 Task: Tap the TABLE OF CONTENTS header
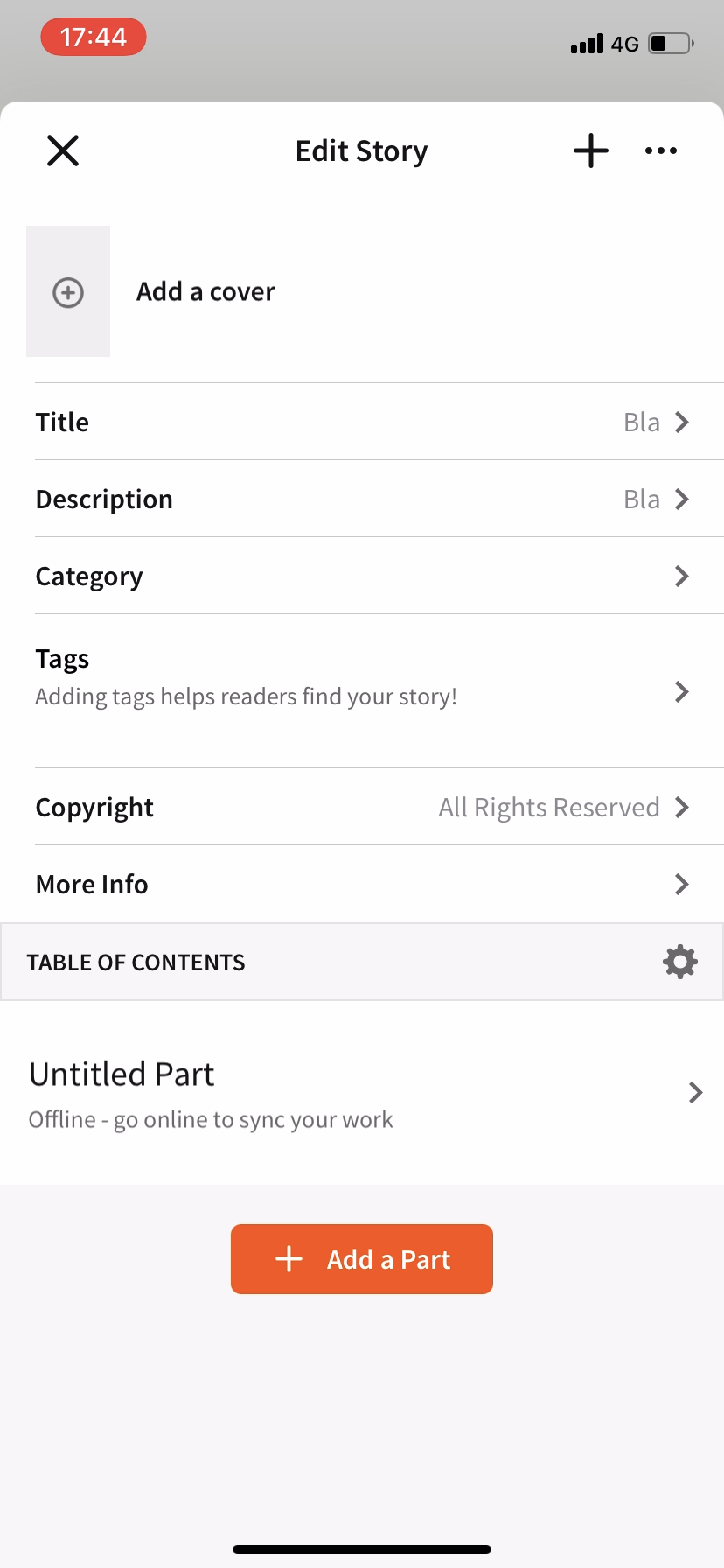point(136,962)
